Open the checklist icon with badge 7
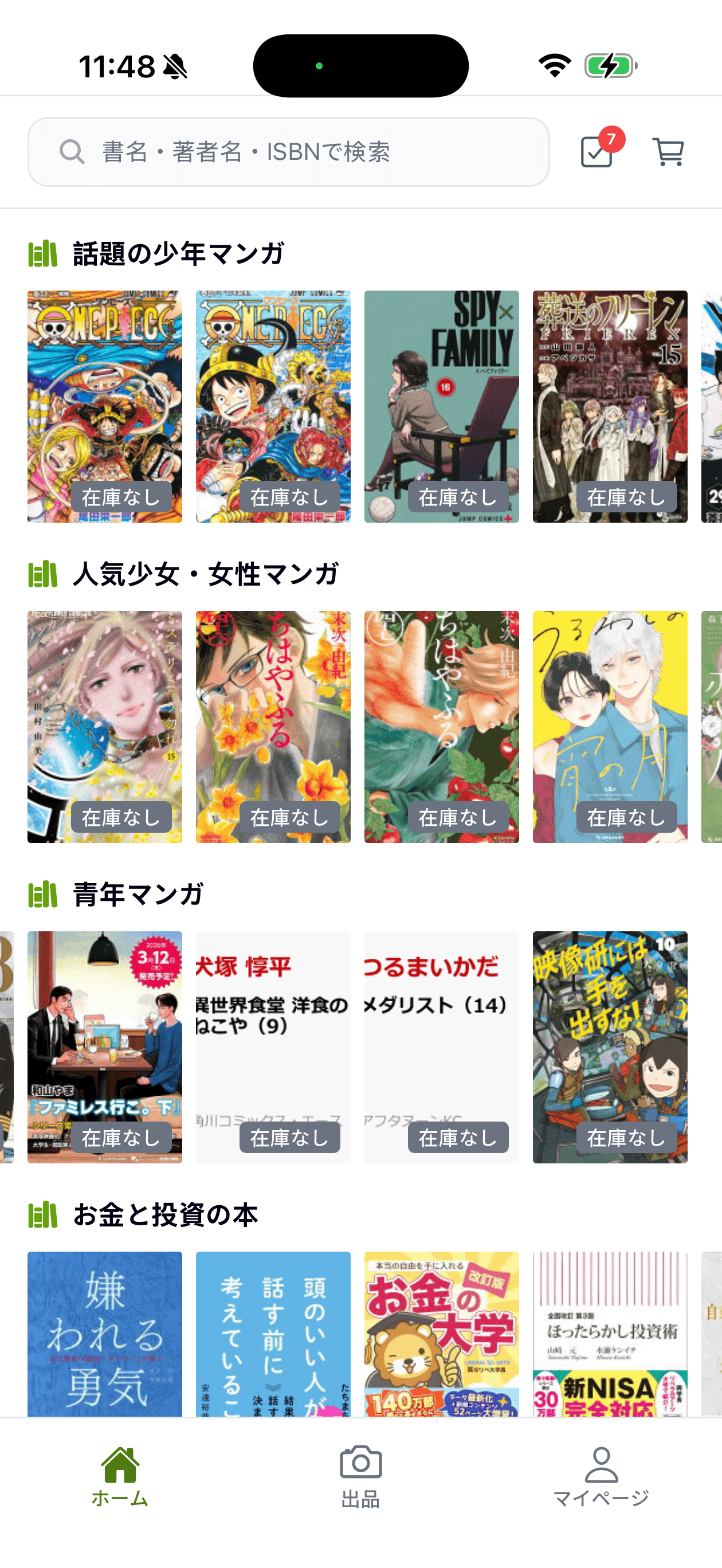Screen dimensions: 722x1568 pyautogui.click(x=597, y=151)
